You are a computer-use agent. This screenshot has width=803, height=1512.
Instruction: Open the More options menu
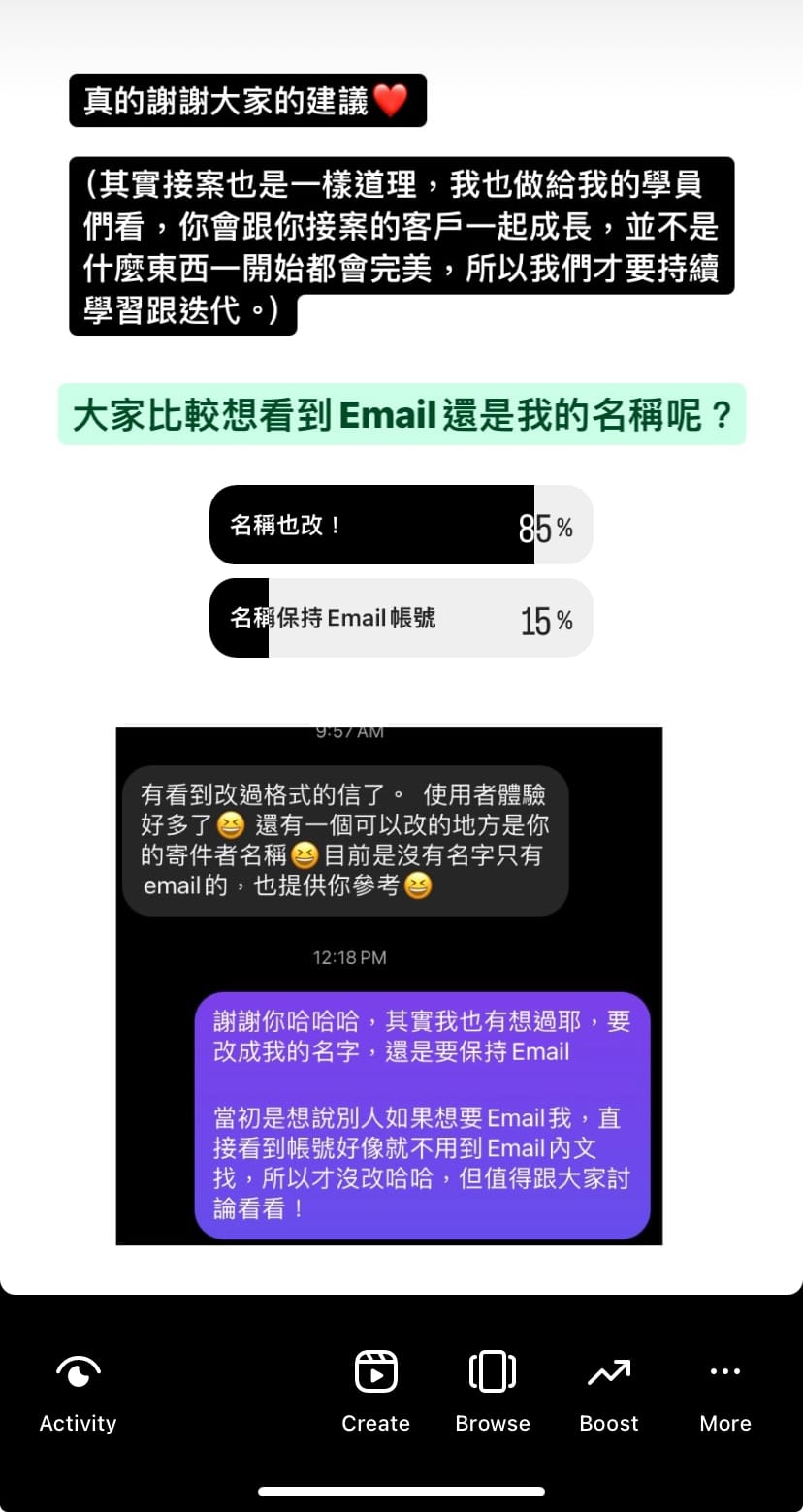pyautogui.click(x=725, y=1393)
